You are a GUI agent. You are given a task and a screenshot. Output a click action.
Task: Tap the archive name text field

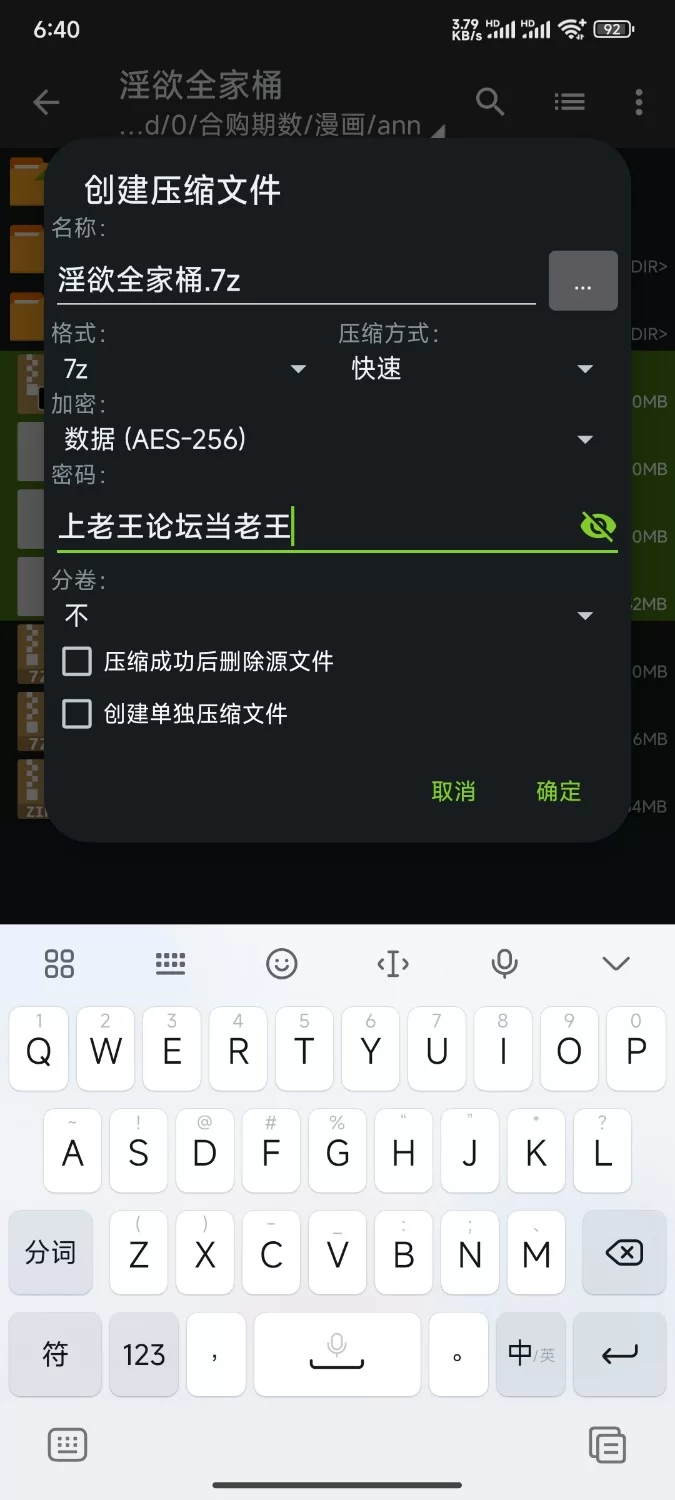295,281
